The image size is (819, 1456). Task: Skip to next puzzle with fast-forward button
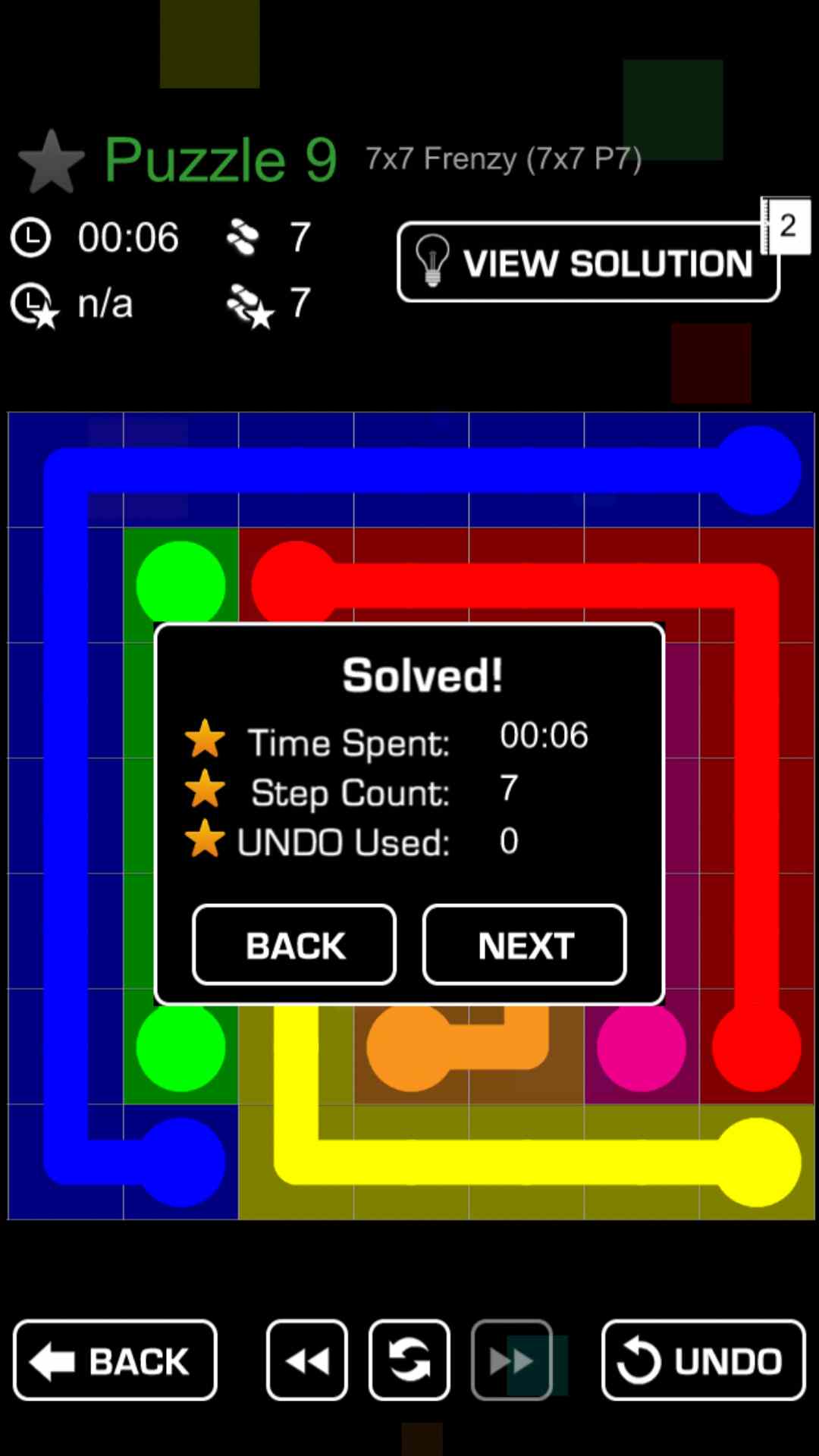511,1360
